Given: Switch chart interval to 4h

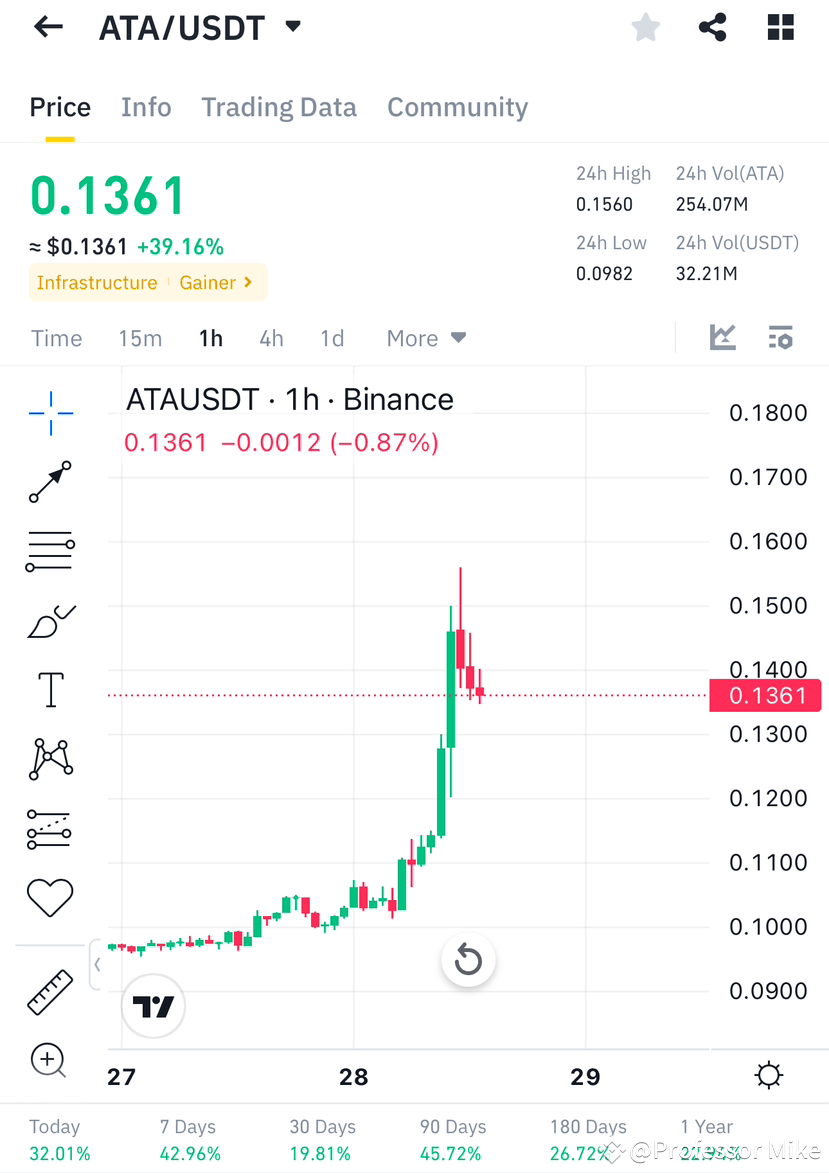Looking at the screenshot, I should click(271, 338).
